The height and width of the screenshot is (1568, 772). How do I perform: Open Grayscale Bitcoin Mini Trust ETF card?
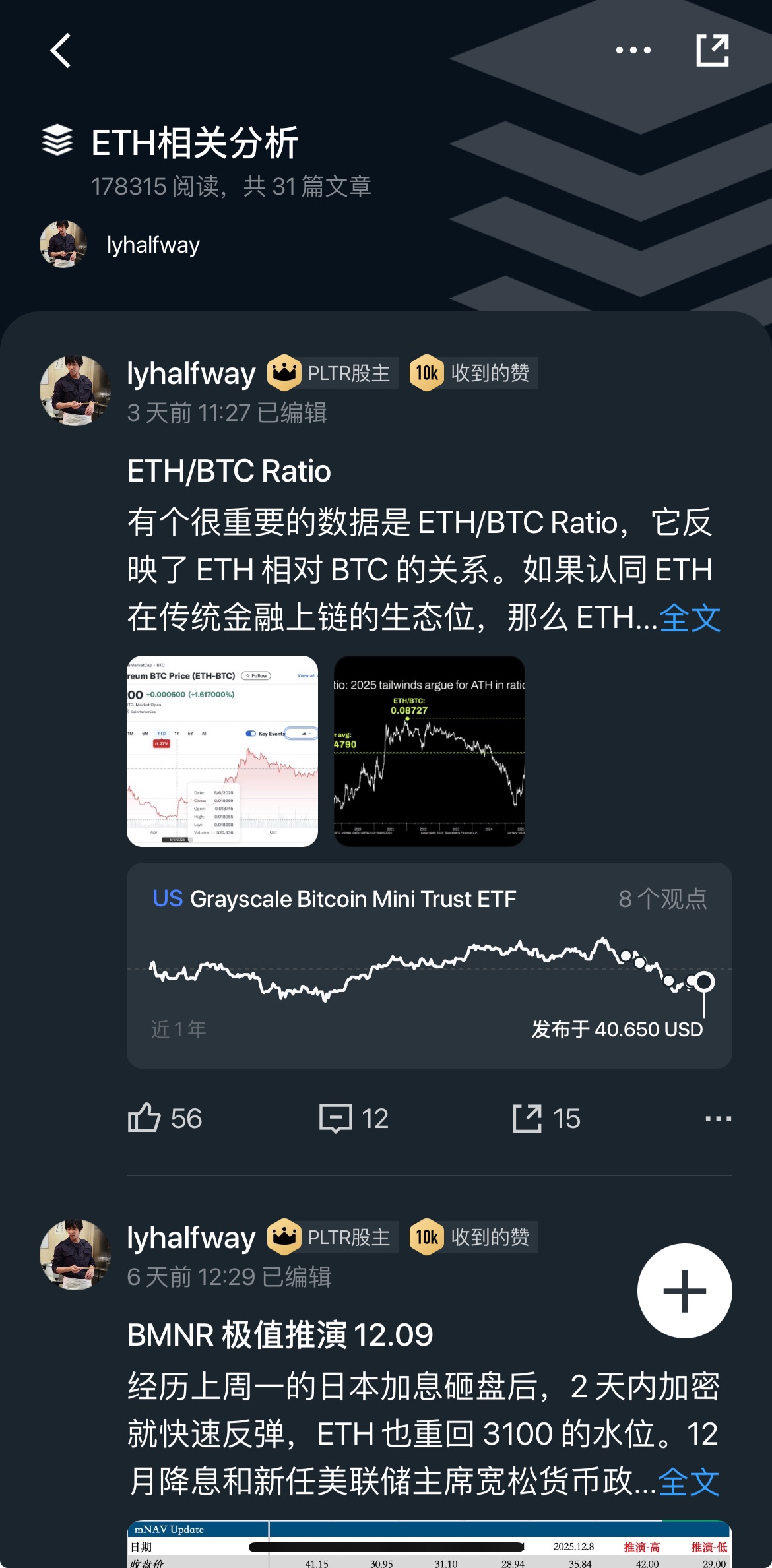pyautogui.click(x=429, y=965)
